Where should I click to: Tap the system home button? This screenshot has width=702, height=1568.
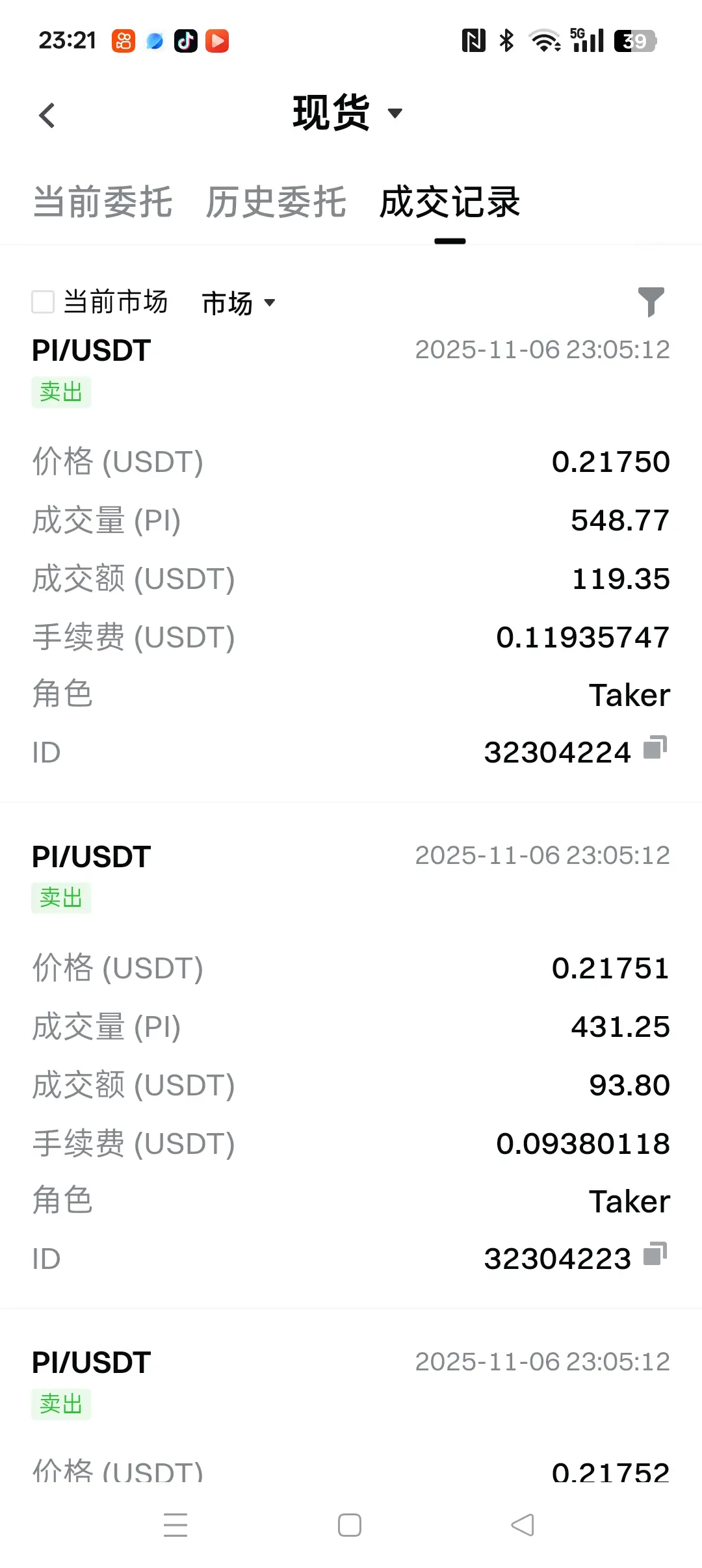350,1525
